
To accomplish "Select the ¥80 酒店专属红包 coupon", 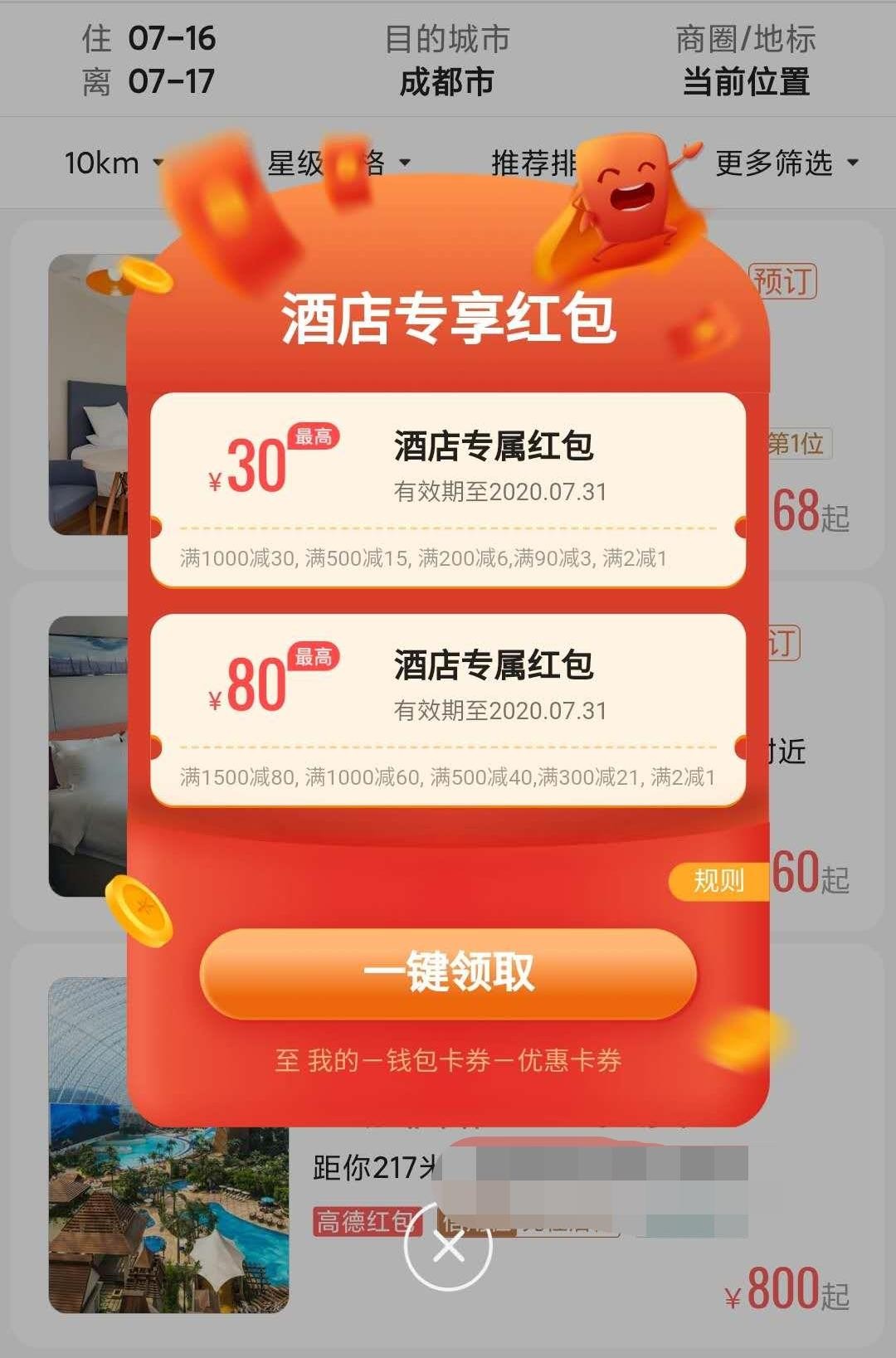I will [x=448, y=710].
